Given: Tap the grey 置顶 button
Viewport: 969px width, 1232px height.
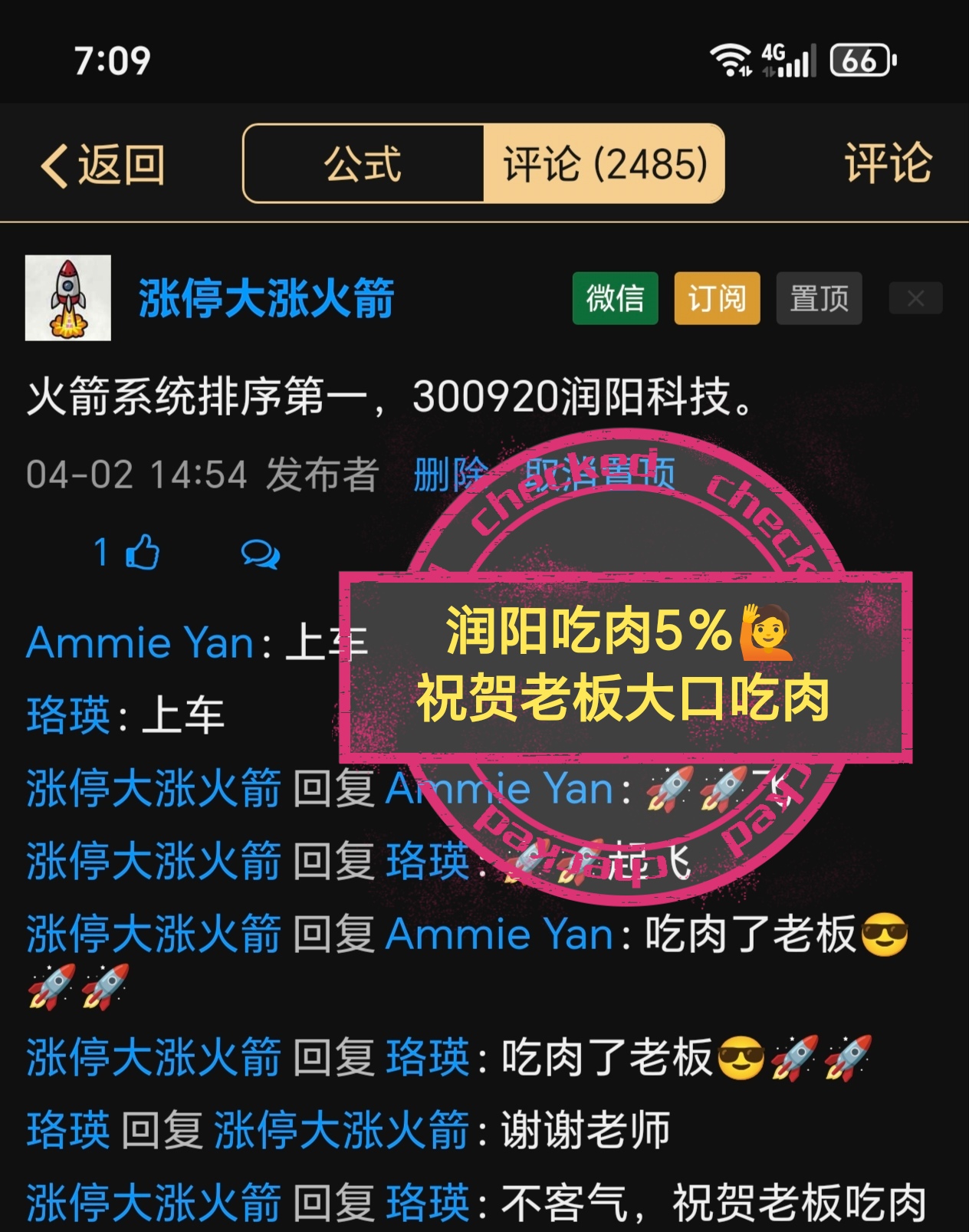Looking at the screenshot, I should click(819, 298).
